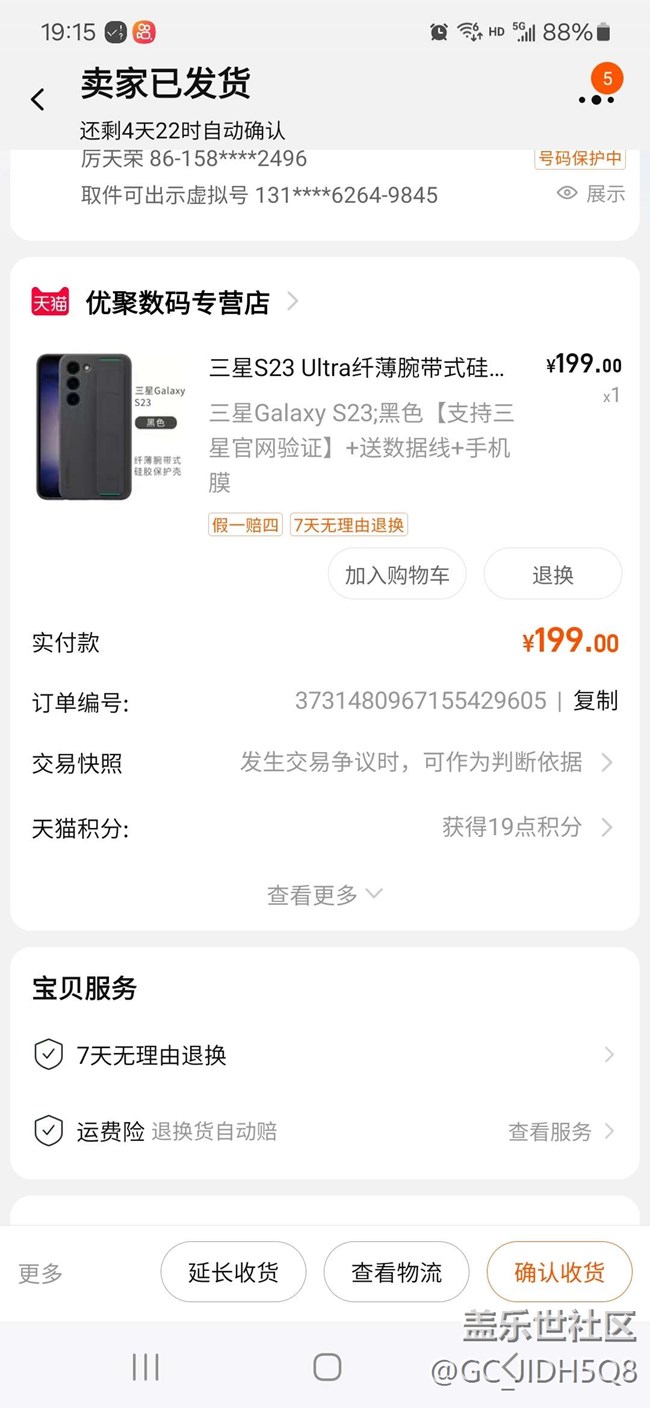The width and height of the screenshot is (650, 1408).
Task: View the 天猫积分 points details
Action: tap(325, 827)
